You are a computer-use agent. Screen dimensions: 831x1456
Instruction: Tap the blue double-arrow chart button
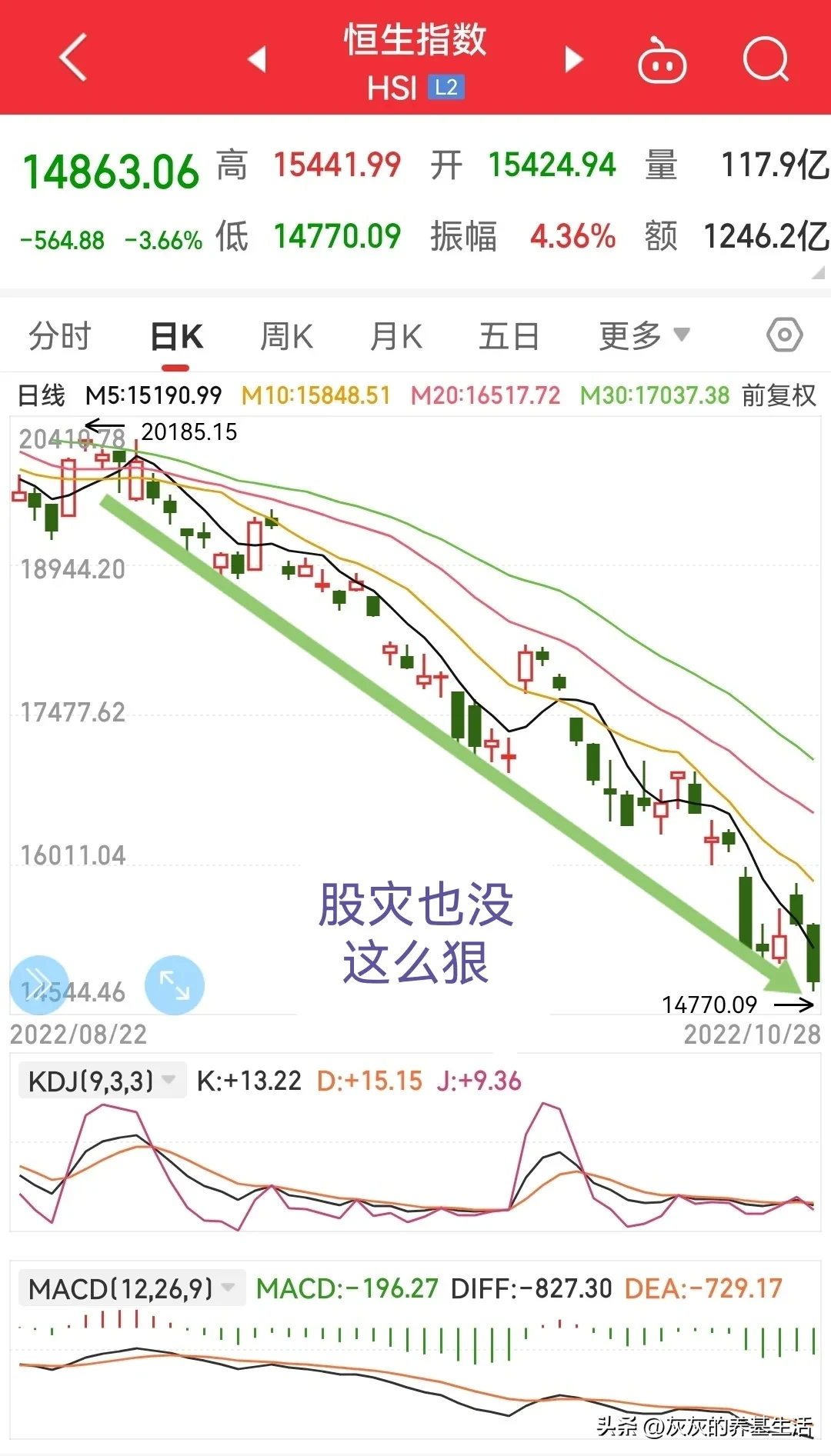click(x=39, y=984)
